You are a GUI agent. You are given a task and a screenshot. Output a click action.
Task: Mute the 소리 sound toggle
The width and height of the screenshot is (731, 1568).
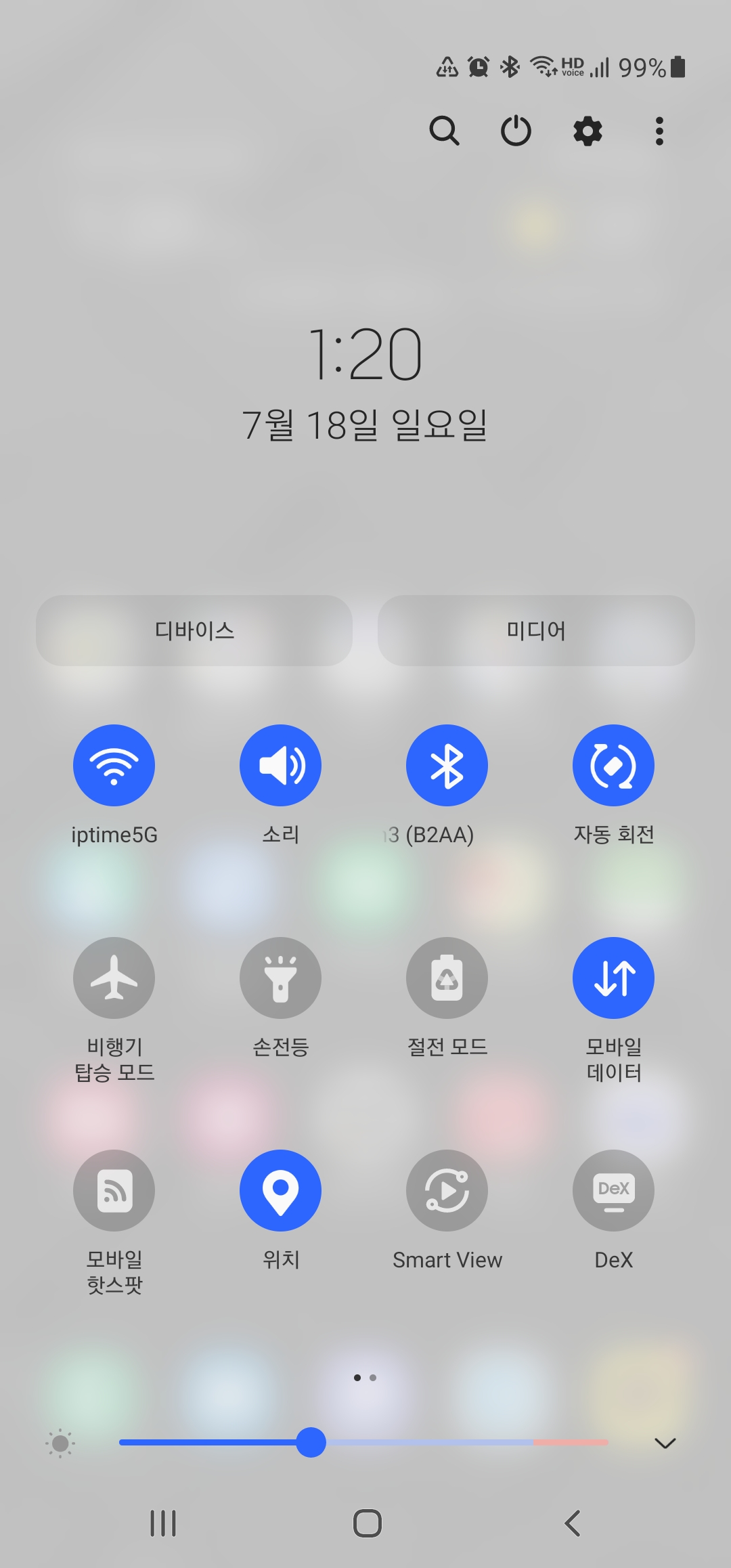tap(280, 765)
